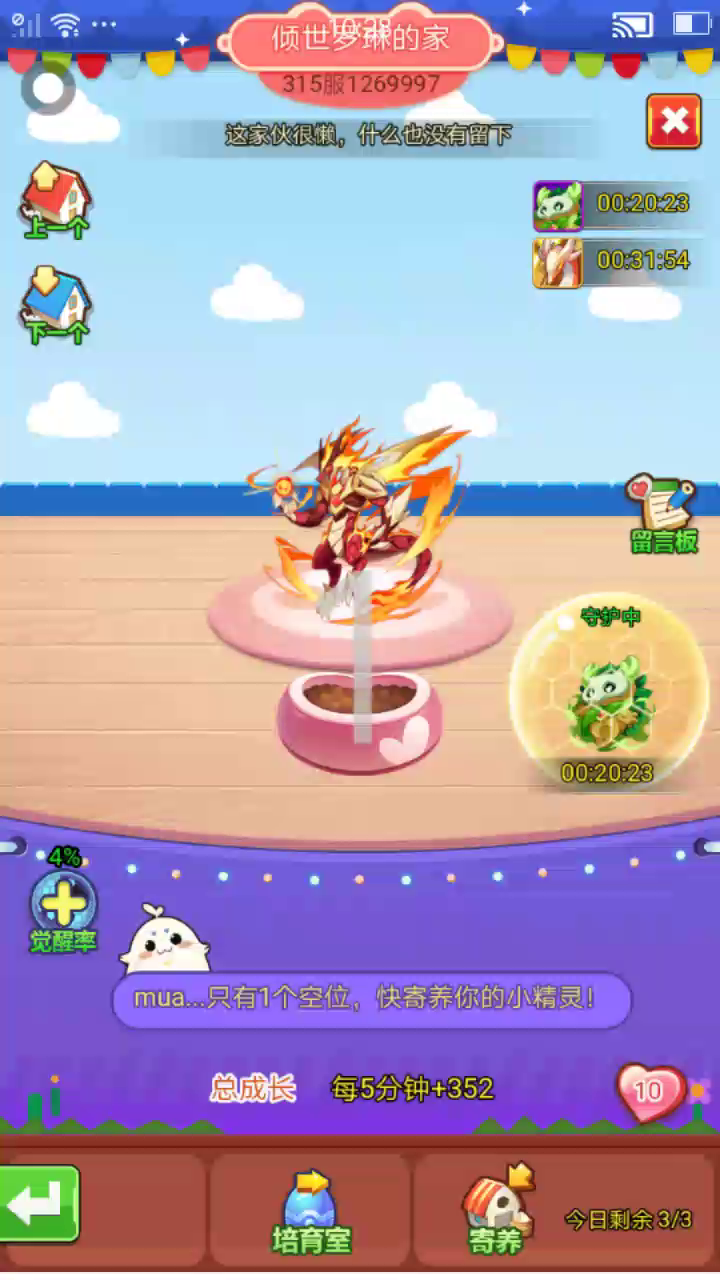The width and height of the screenshot is (720, 1280).
Task: Close the home screen with red X
Action: pyautogui.click(x=673, y=122)
